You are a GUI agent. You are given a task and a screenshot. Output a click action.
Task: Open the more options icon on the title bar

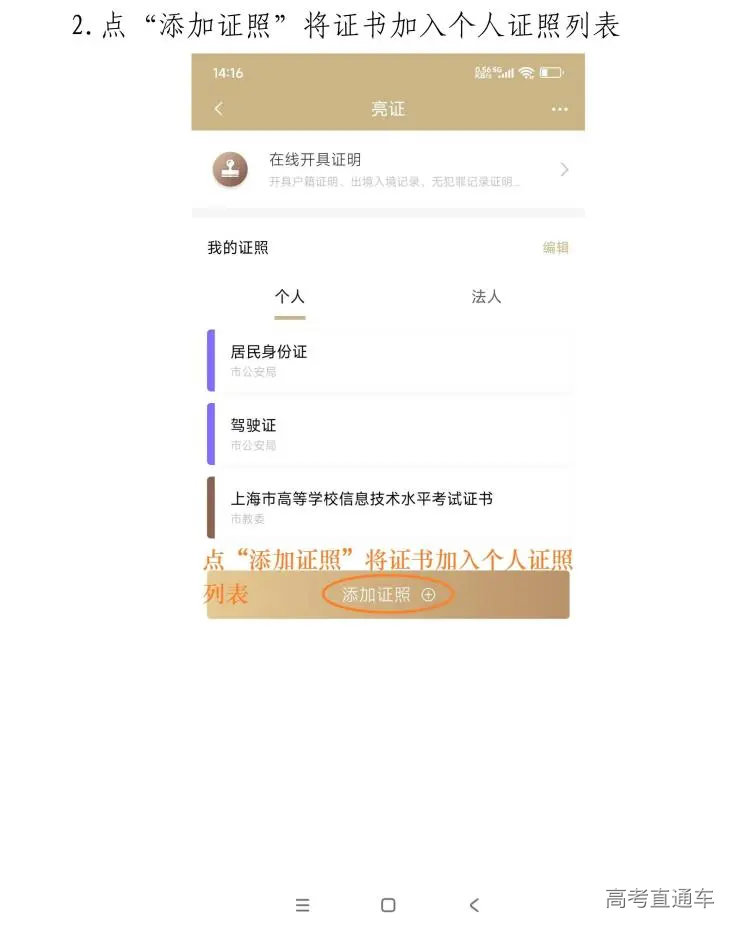click(x=560, y=109)
